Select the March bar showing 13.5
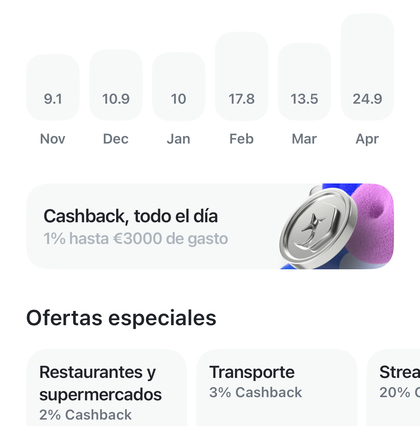This screenshot has width=420, height=426. click(304, 82)
